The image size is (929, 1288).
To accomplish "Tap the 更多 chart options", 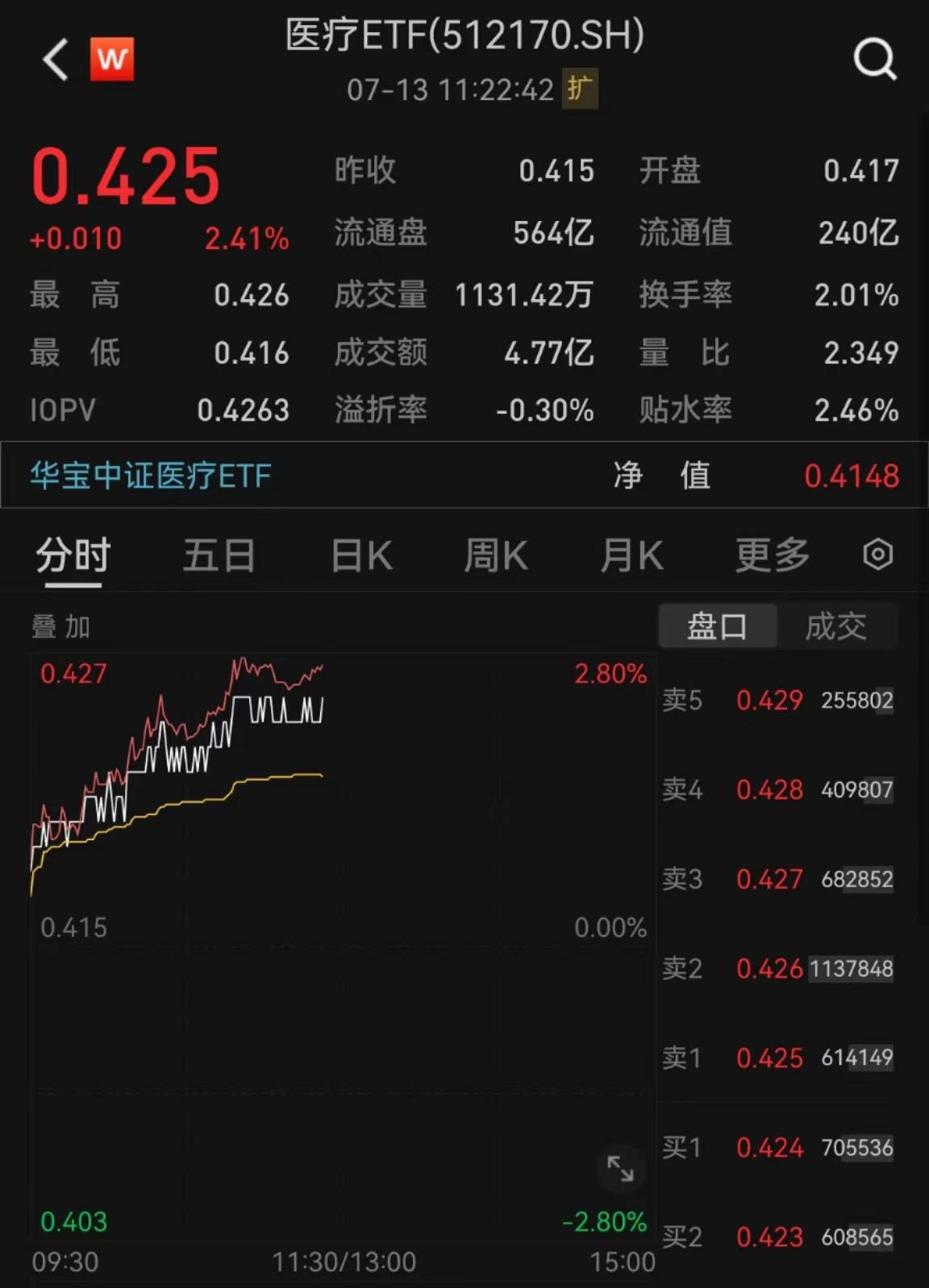I will pyautogui.click(x=772, y=555).
